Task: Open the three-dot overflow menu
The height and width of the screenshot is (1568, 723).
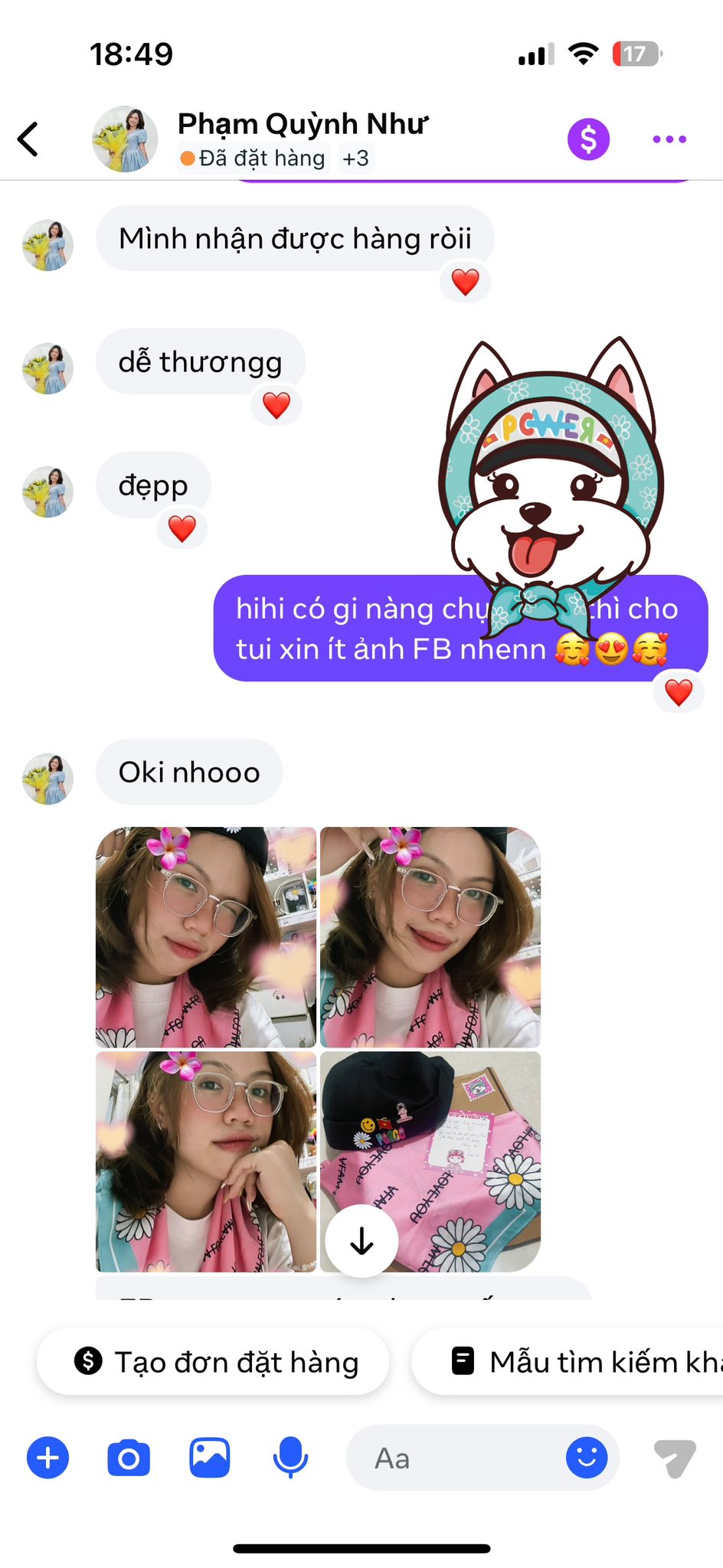Action: [669, 139]
